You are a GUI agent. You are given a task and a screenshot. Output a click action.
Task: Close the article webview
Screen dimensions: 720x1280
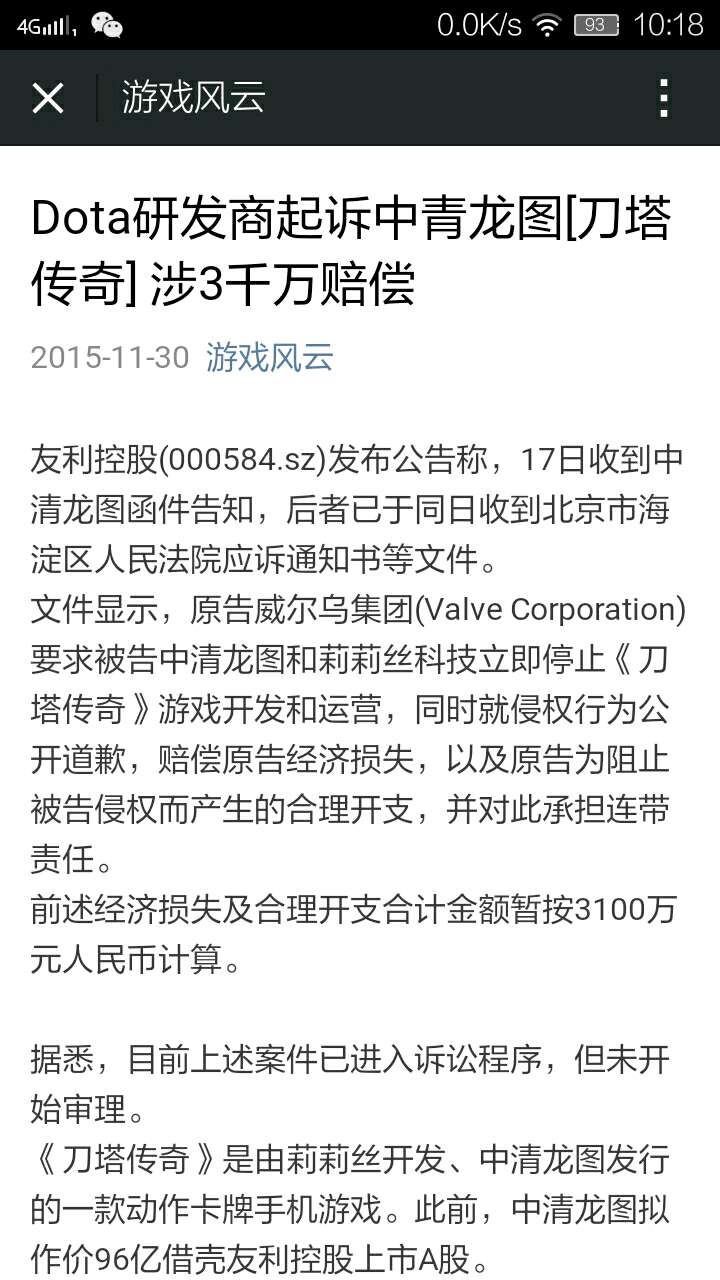tap(47, 98)
